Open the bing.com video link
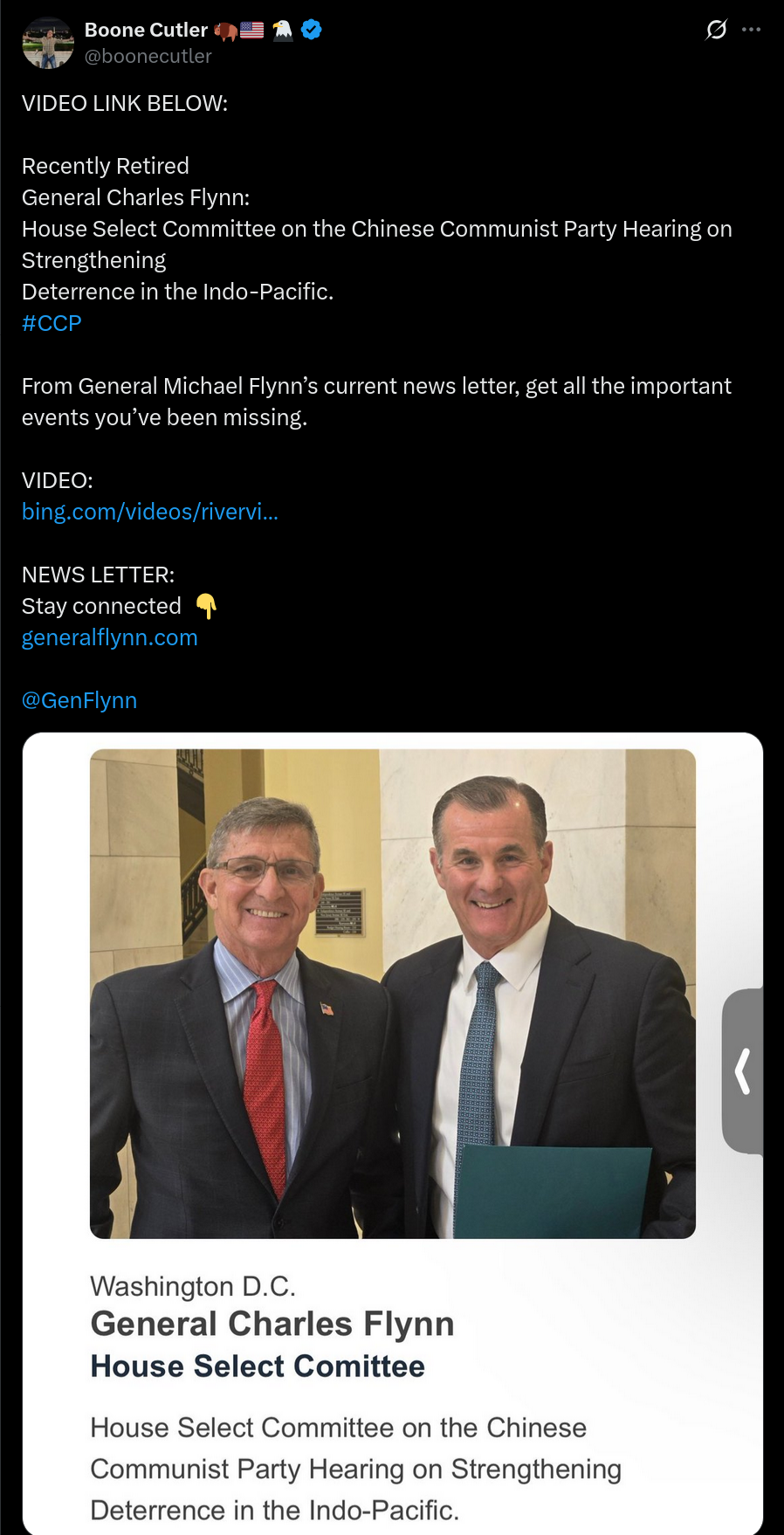Screen dimensions: 784x1535 [x=150, y=512]
